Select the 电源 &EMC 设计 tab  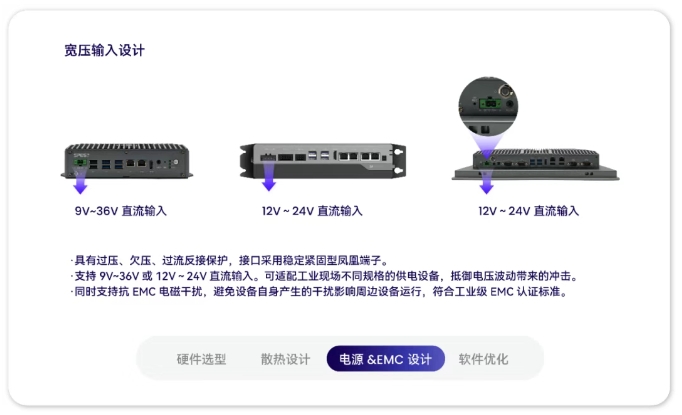[385, 359]
